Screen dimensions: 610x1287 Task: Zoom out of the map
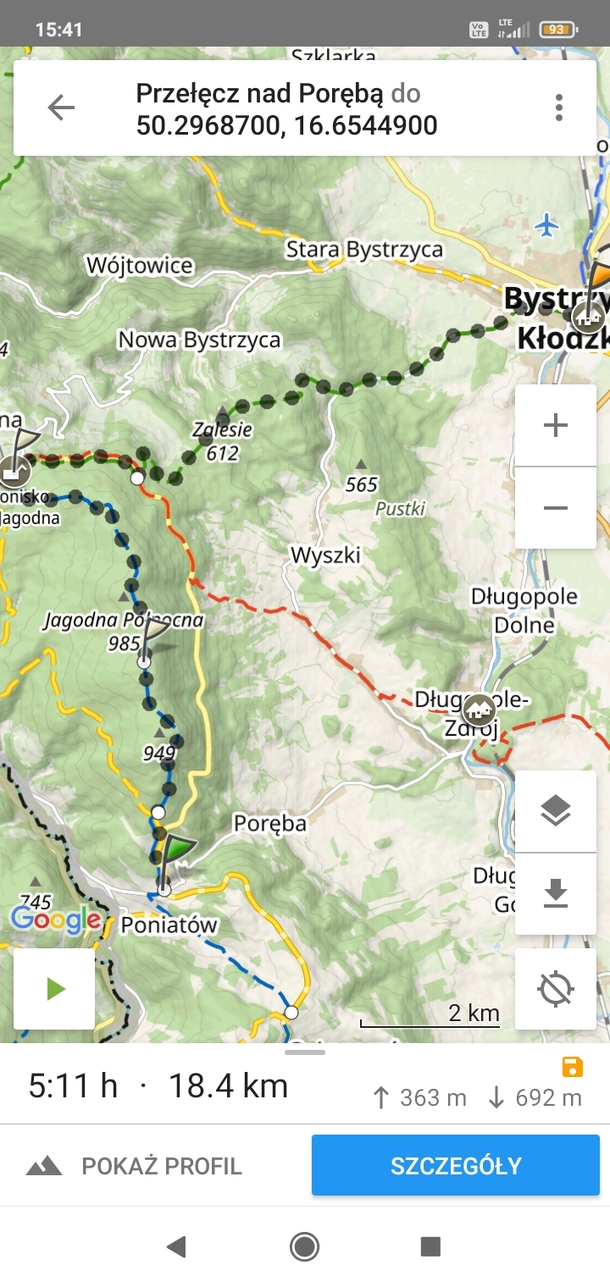click(x=555, y=508)
